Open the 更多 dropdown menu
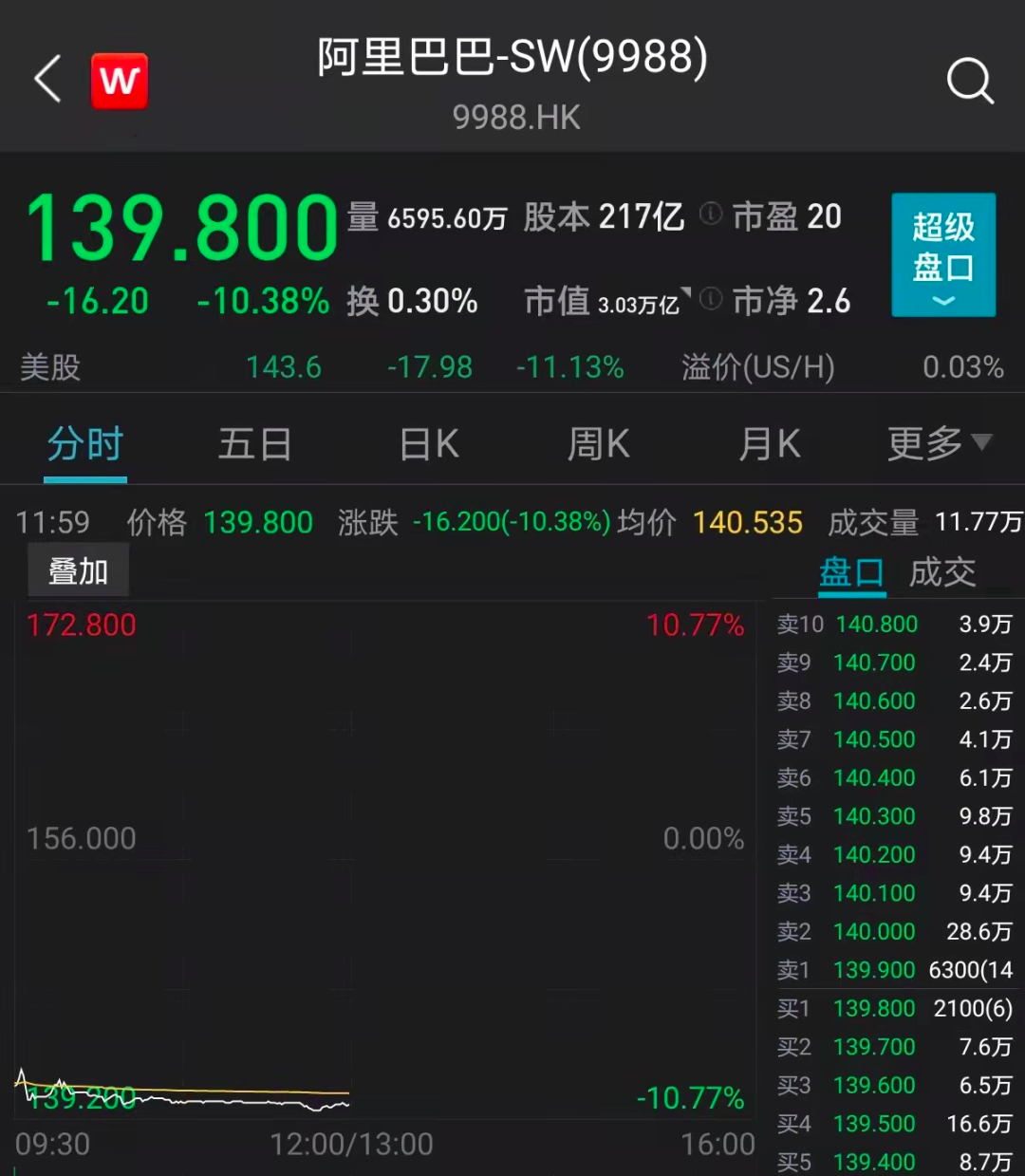The width and height of the screenshot is (1025, 1176). pos(935,443)
